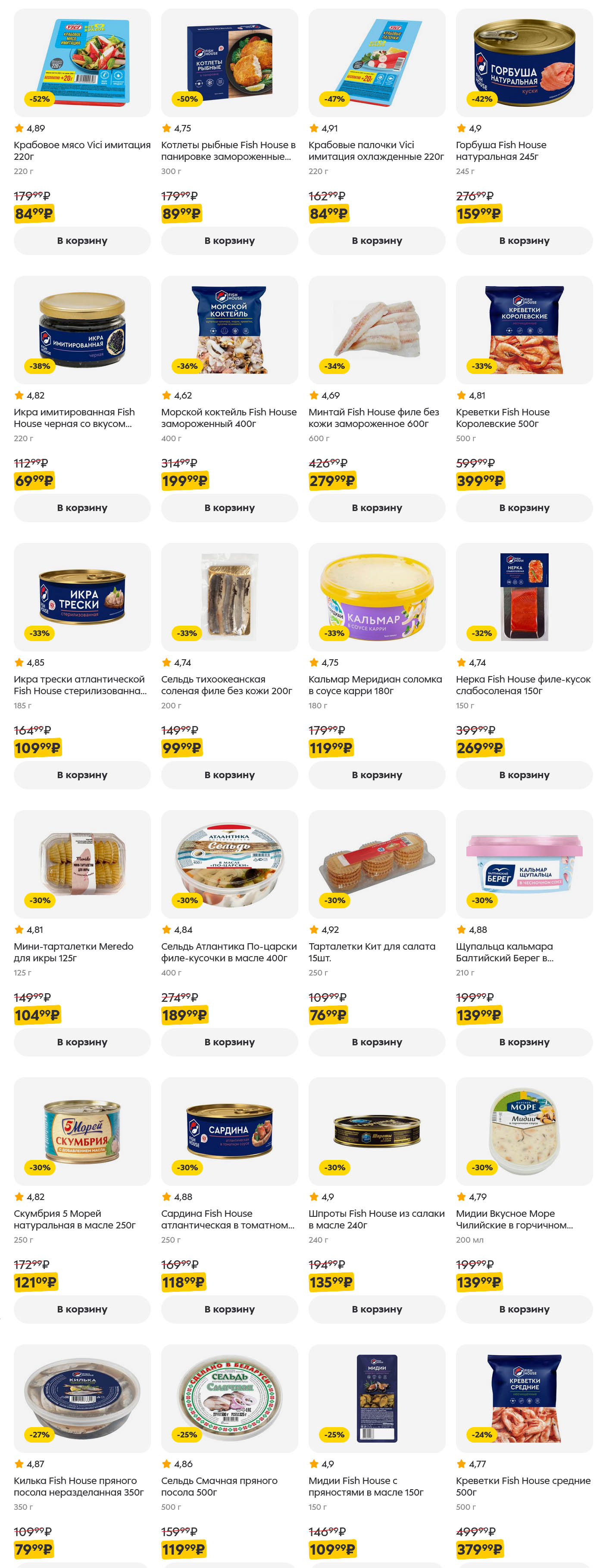600x1568 pixels.
Task: Add Крабовое мясо Vici to cart
Action: coord(81,240)
